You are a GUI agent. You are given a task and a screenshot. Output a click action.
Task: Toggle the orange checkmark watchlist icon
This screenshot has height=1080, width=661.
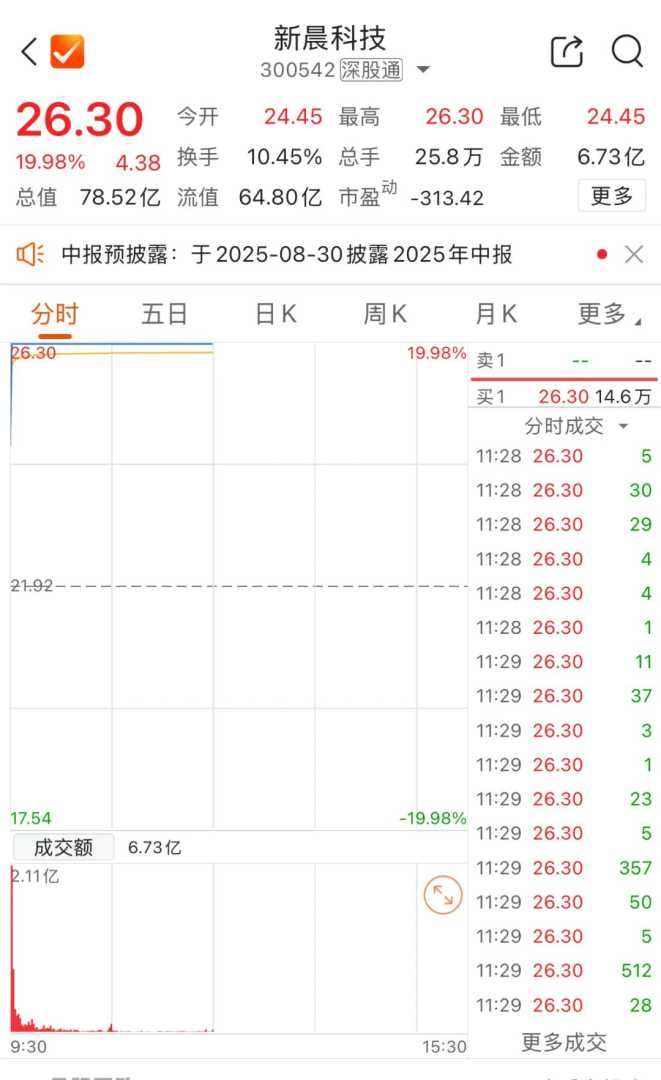tap(67, 51)
